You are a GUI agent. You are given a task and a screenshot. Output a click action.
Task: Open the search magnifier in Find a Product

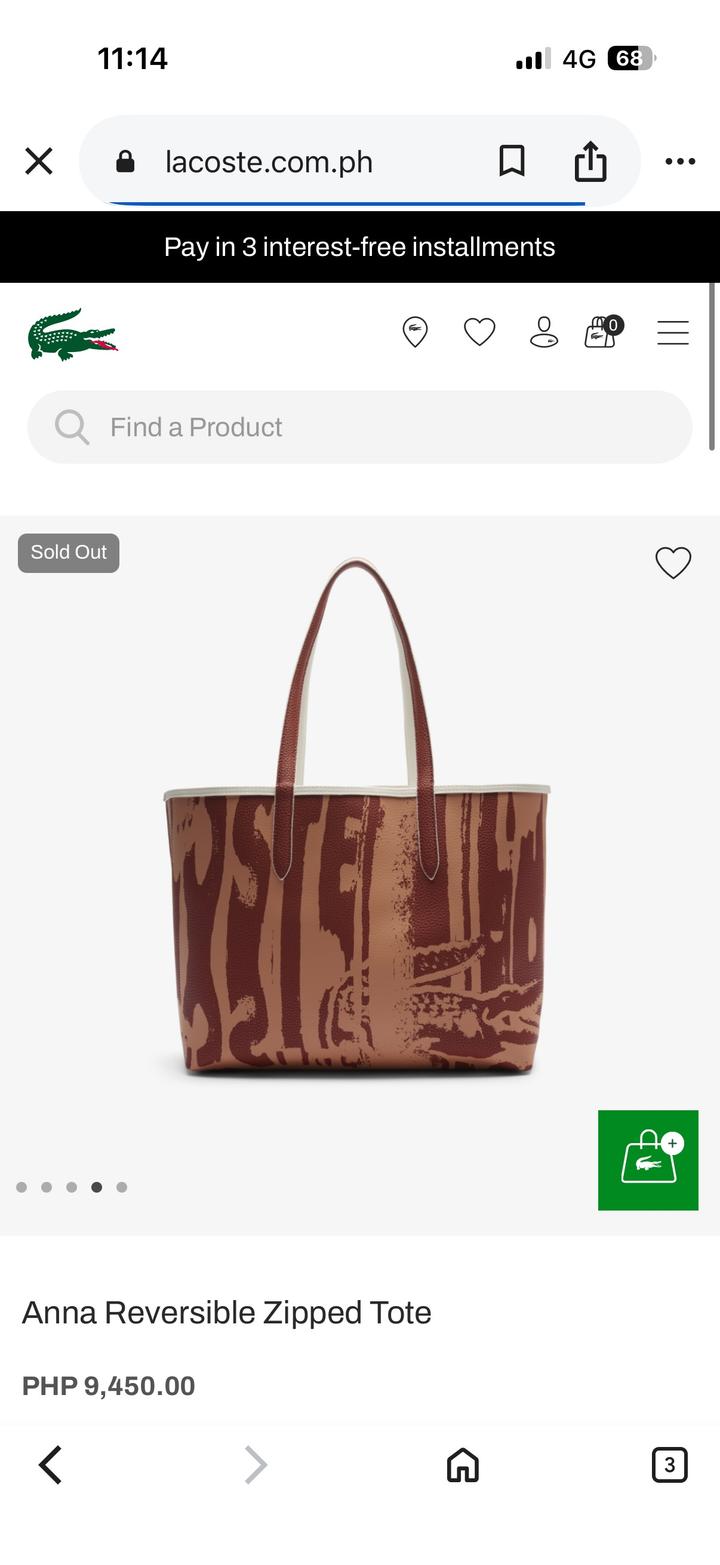point(70,426)
